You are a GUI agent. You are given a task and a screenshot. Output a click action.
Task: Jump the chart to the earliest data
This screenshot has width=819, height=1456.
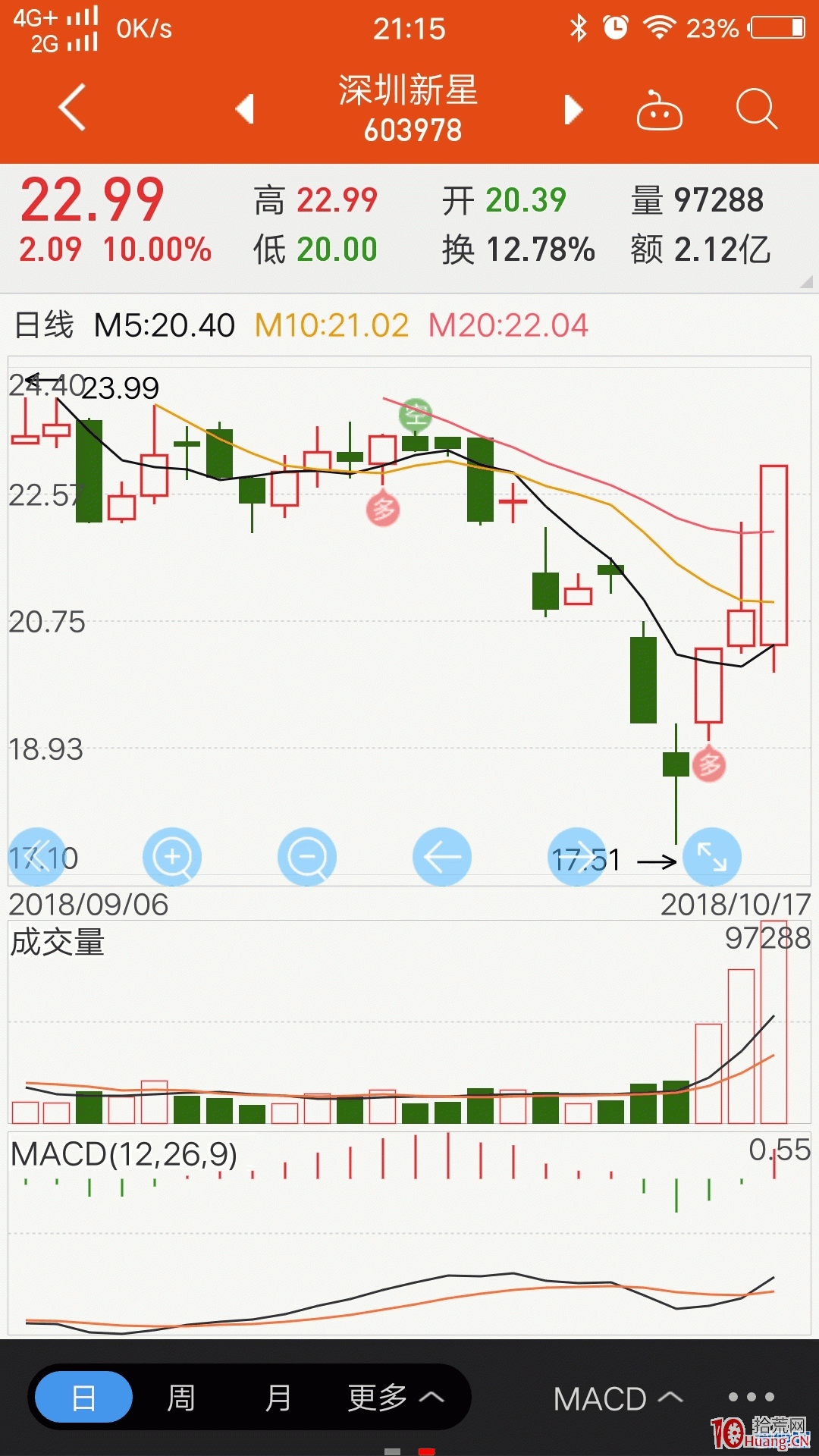point(37,857)
